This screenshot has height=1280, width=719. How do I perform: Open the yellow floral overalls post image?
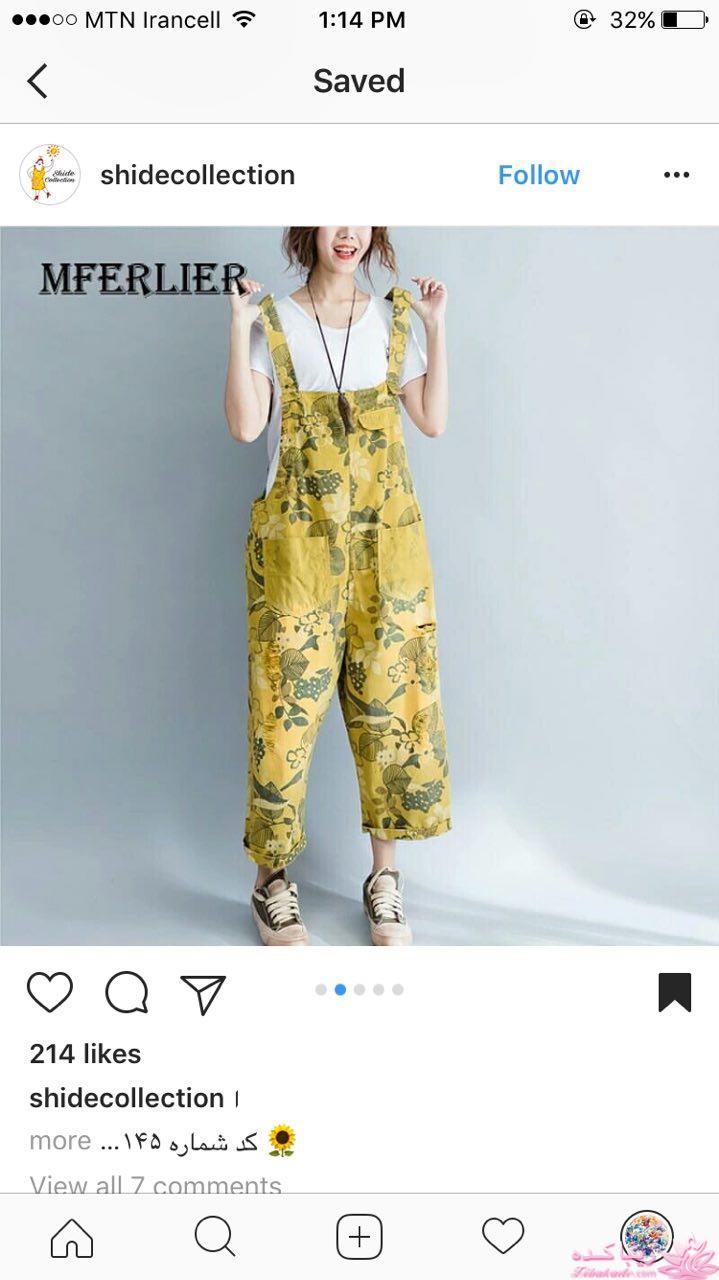359,585
